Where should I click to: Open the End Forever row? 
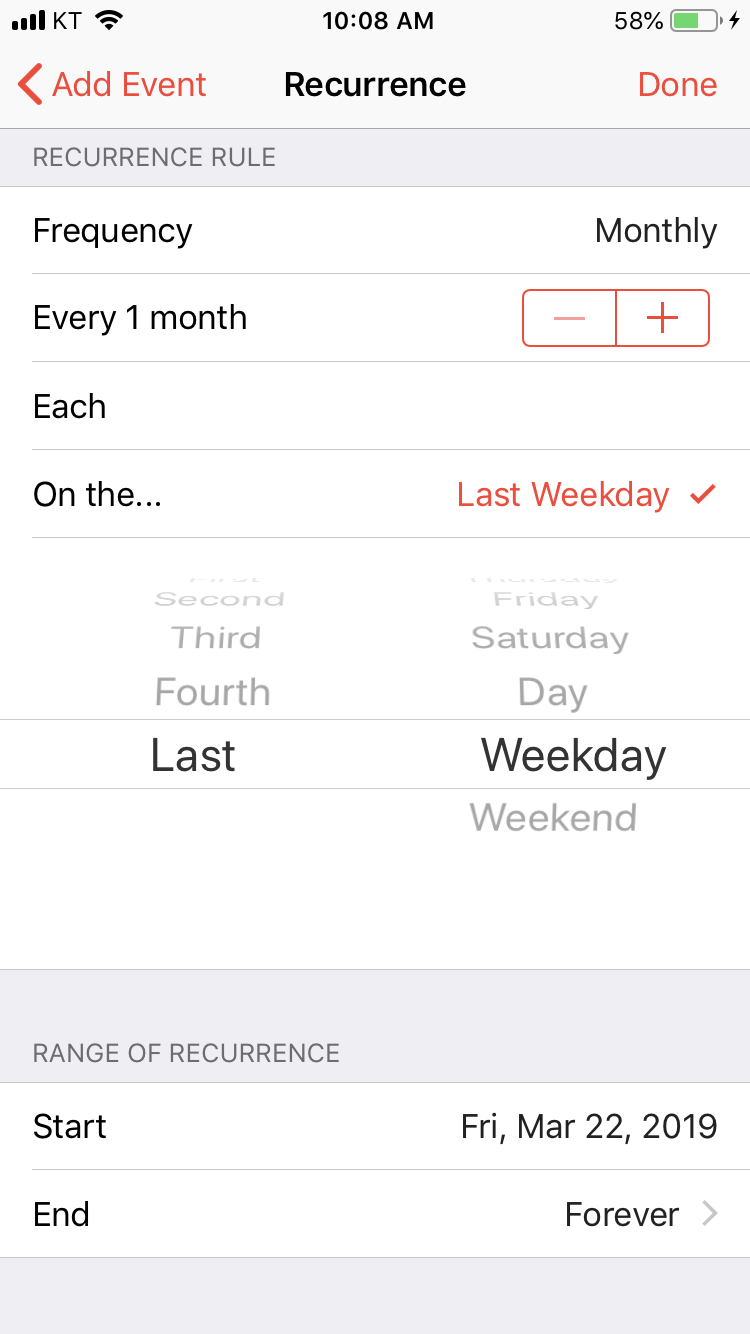point(375,1214)
